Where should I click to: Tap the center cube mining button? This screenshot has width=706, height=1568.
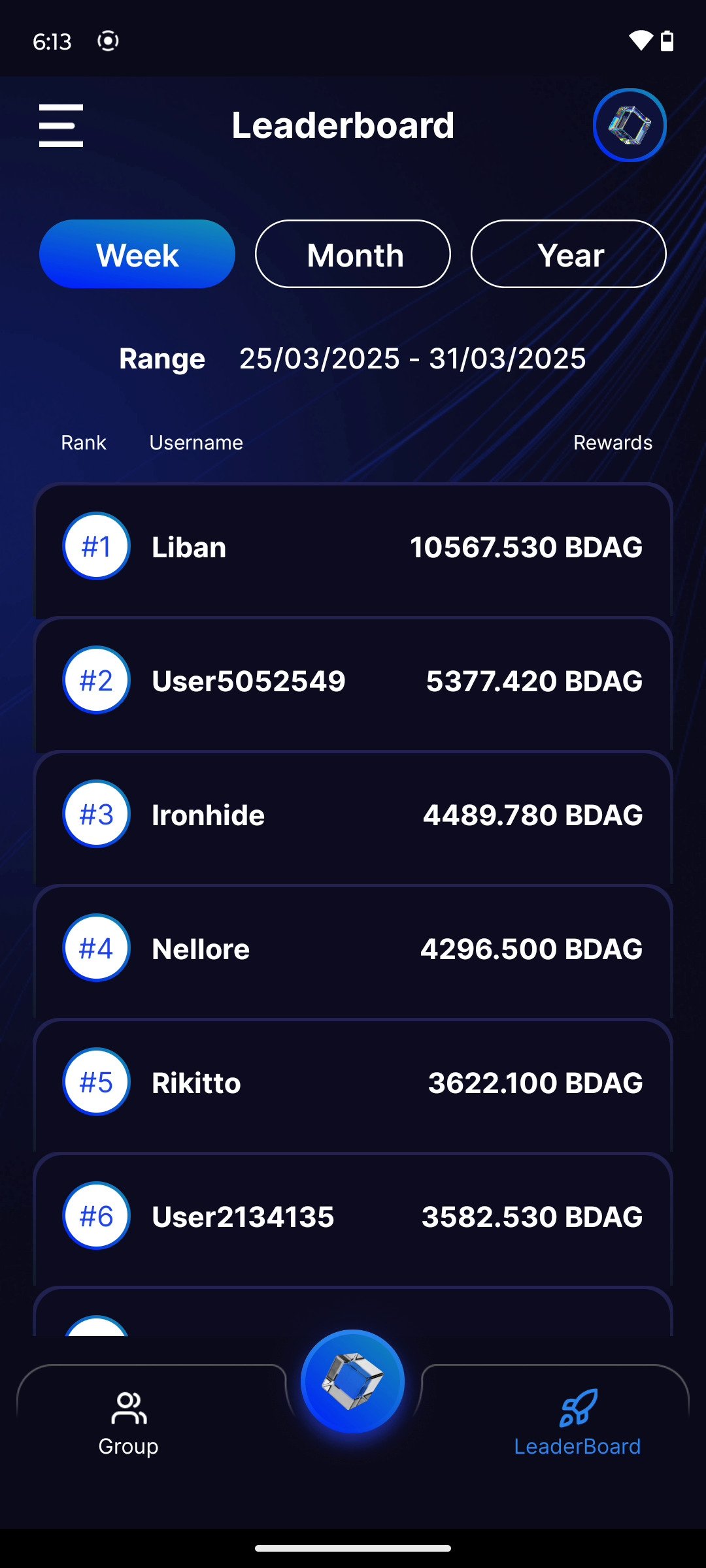(x=353, y=1381)
